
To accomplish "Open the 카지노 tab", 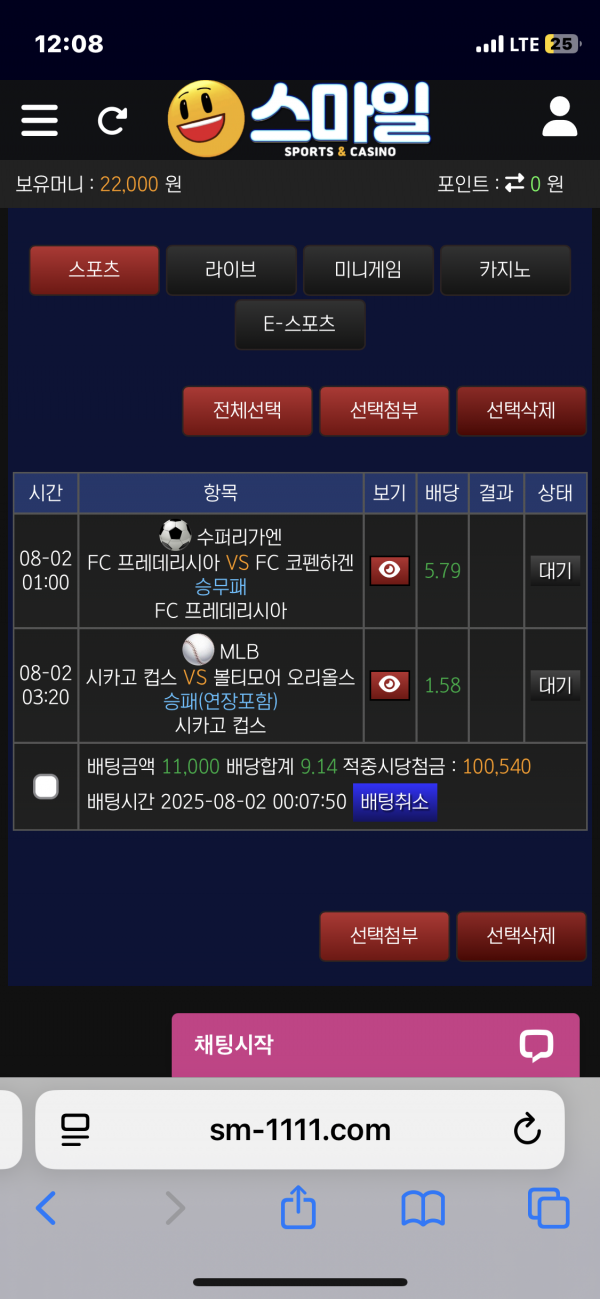I will pyautogui.click(x=505, y=270).
